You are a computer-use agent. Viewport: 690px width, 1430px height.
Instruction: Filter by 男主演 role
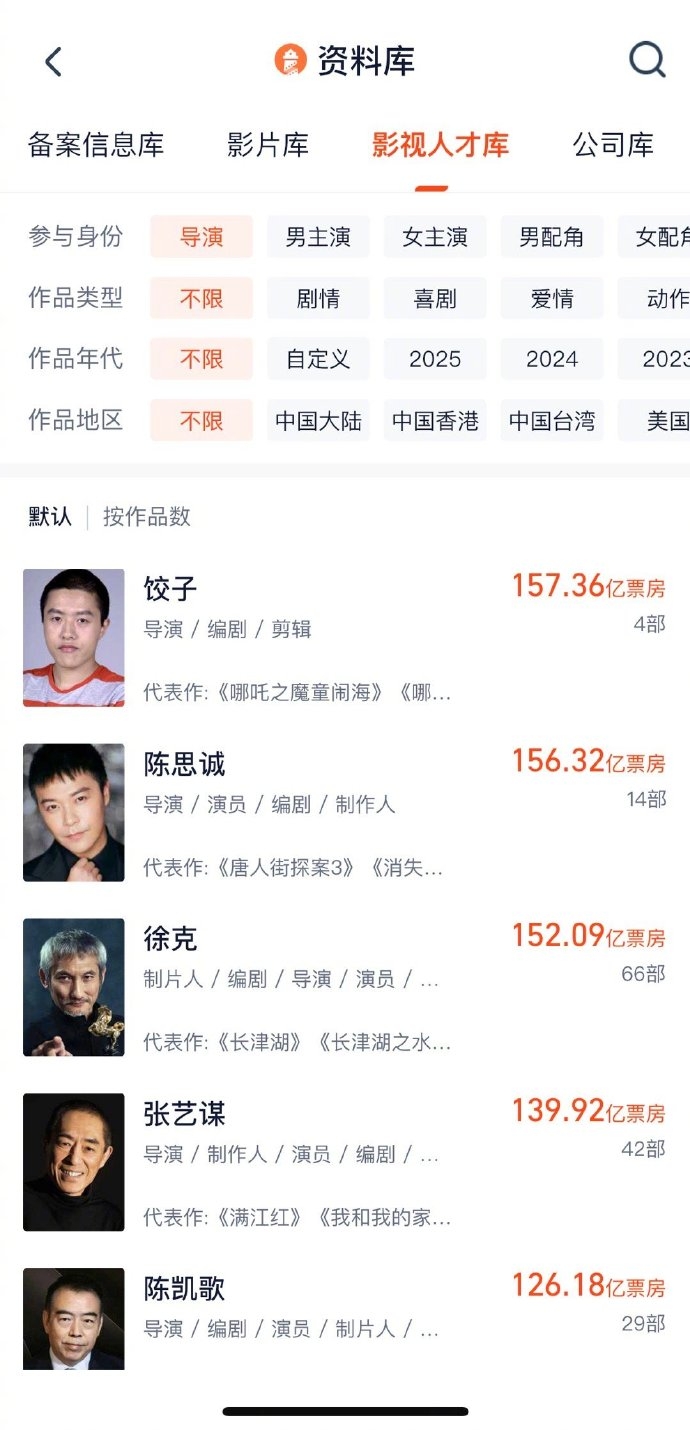(x=318, y=237)
